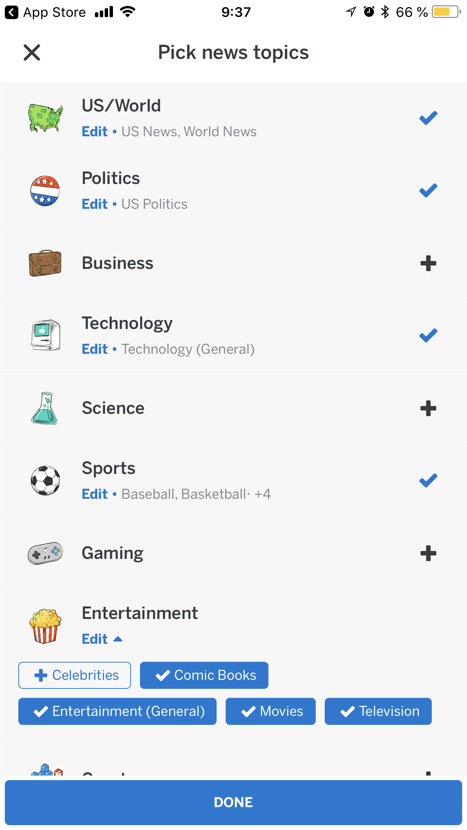Edit US/World subtopics
This screenshot has height=830, width=467.
(x=94, y=131)
